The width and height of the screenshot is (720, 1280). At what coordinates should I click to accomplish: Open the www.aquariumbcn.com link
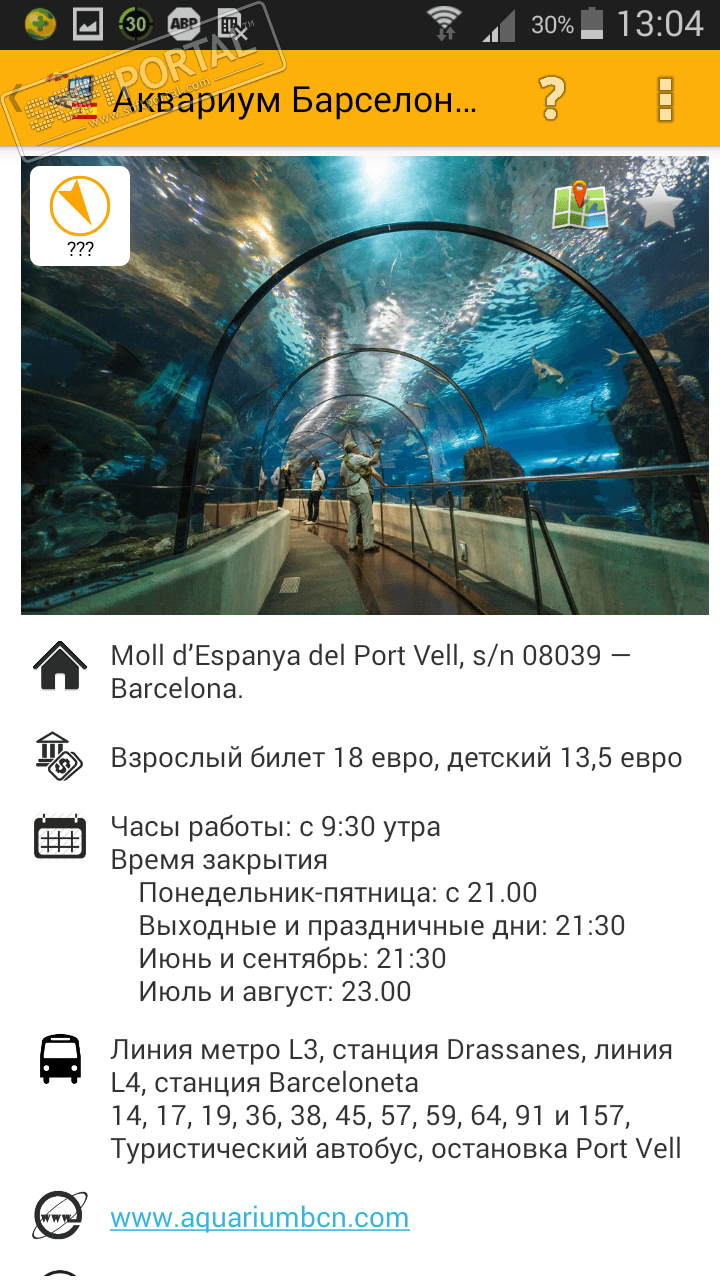click(259, 1217)
